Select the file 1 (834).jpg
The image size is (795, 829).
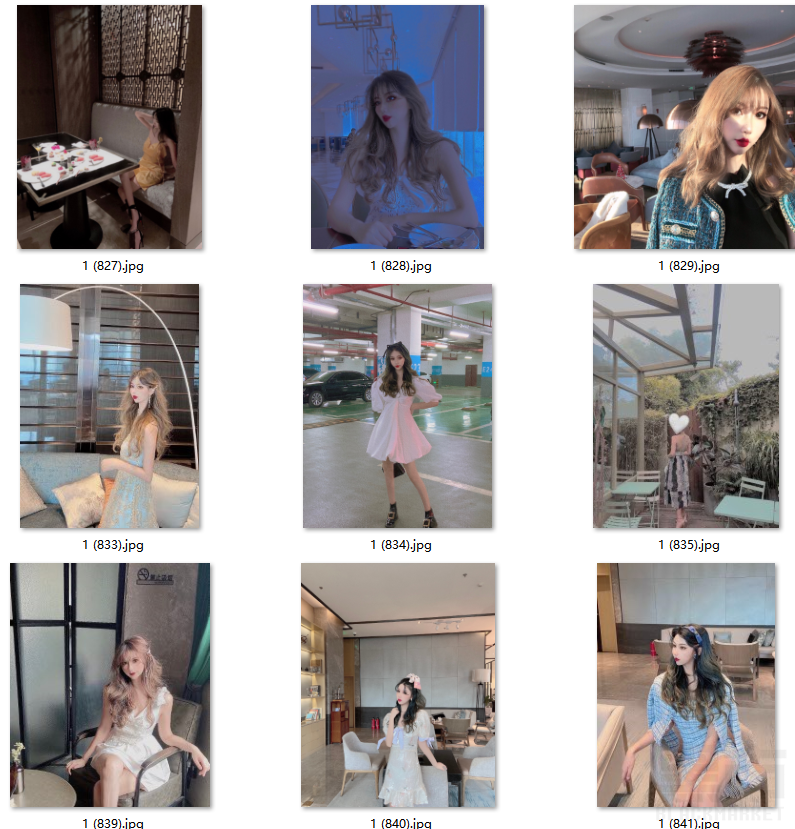pos(397,406)
